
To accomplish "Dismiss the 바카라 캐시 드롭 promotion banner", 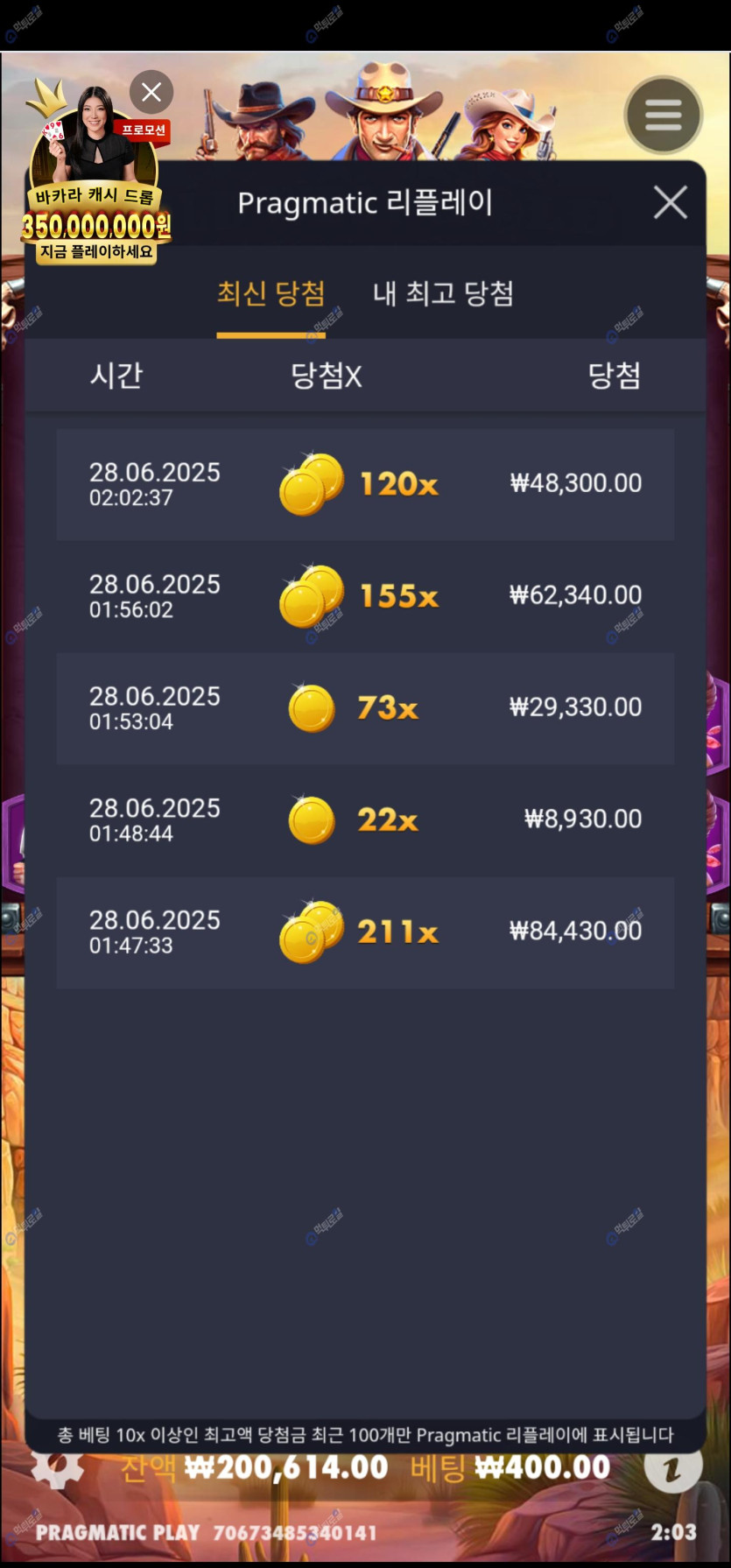I will (151, 92).
